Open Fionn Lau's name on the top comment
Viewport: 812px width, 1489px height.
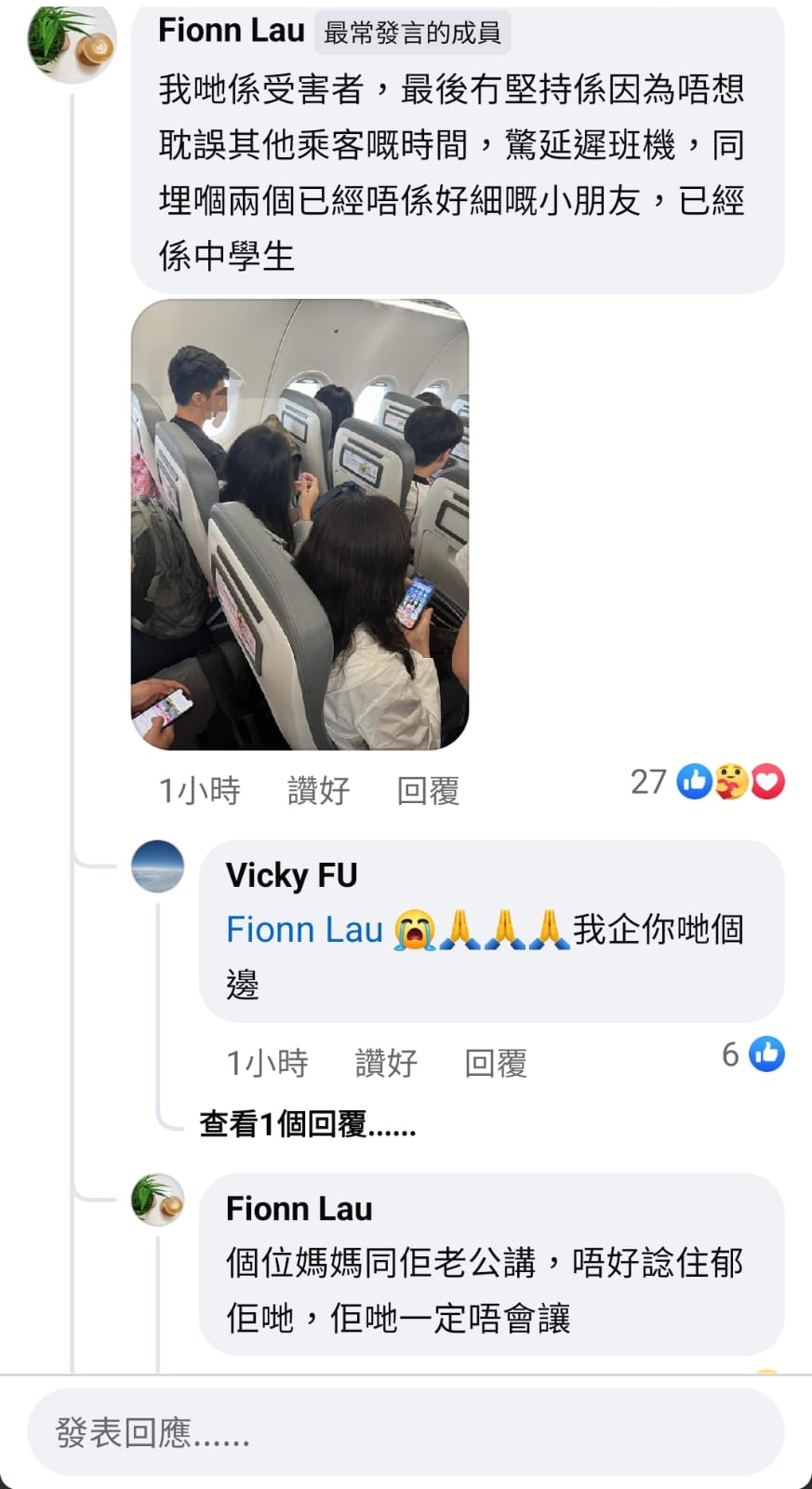point(232,31)
